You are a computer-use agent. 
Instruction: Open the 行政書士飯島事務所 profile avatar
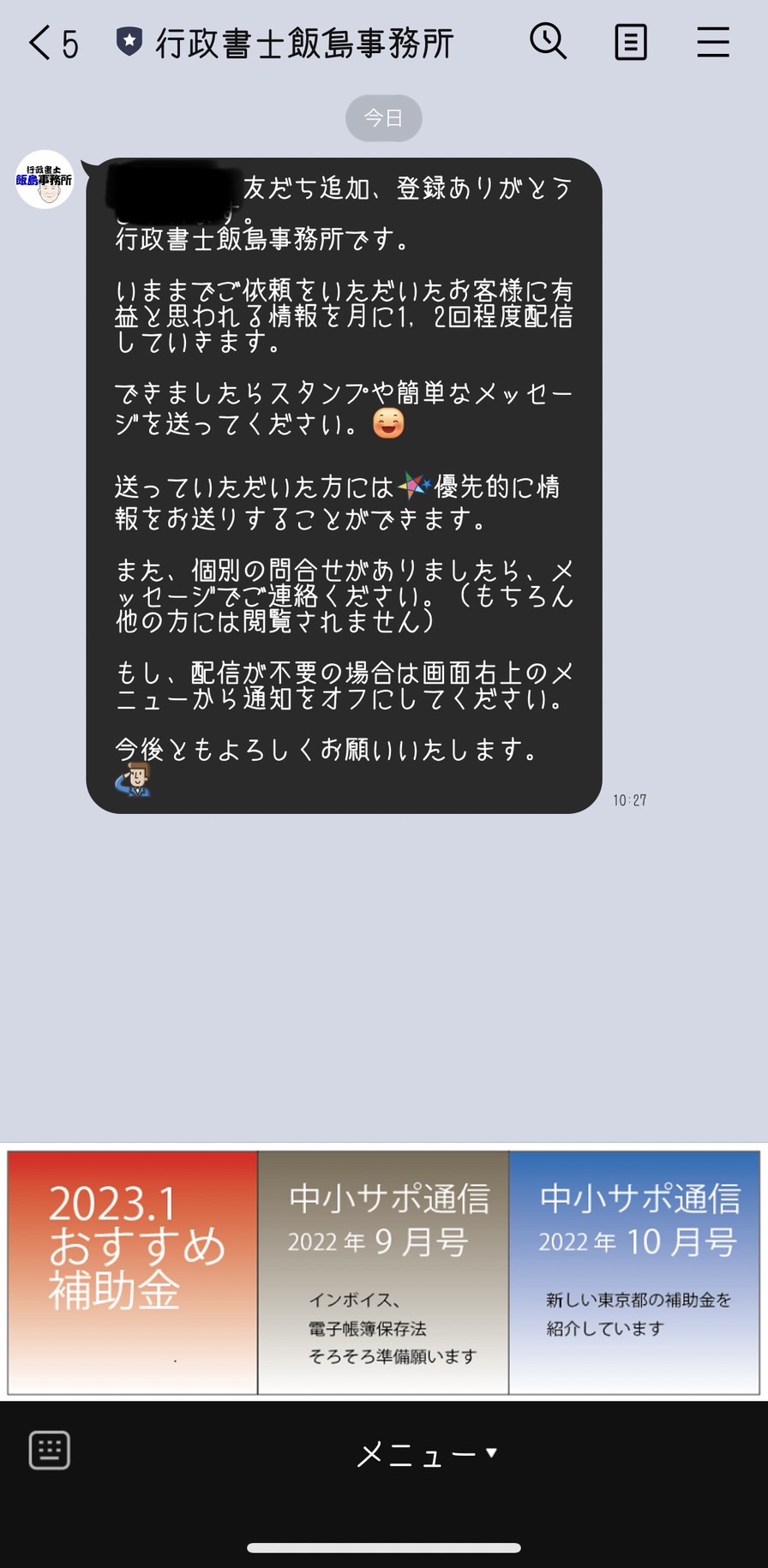click(x=44, y=180)
